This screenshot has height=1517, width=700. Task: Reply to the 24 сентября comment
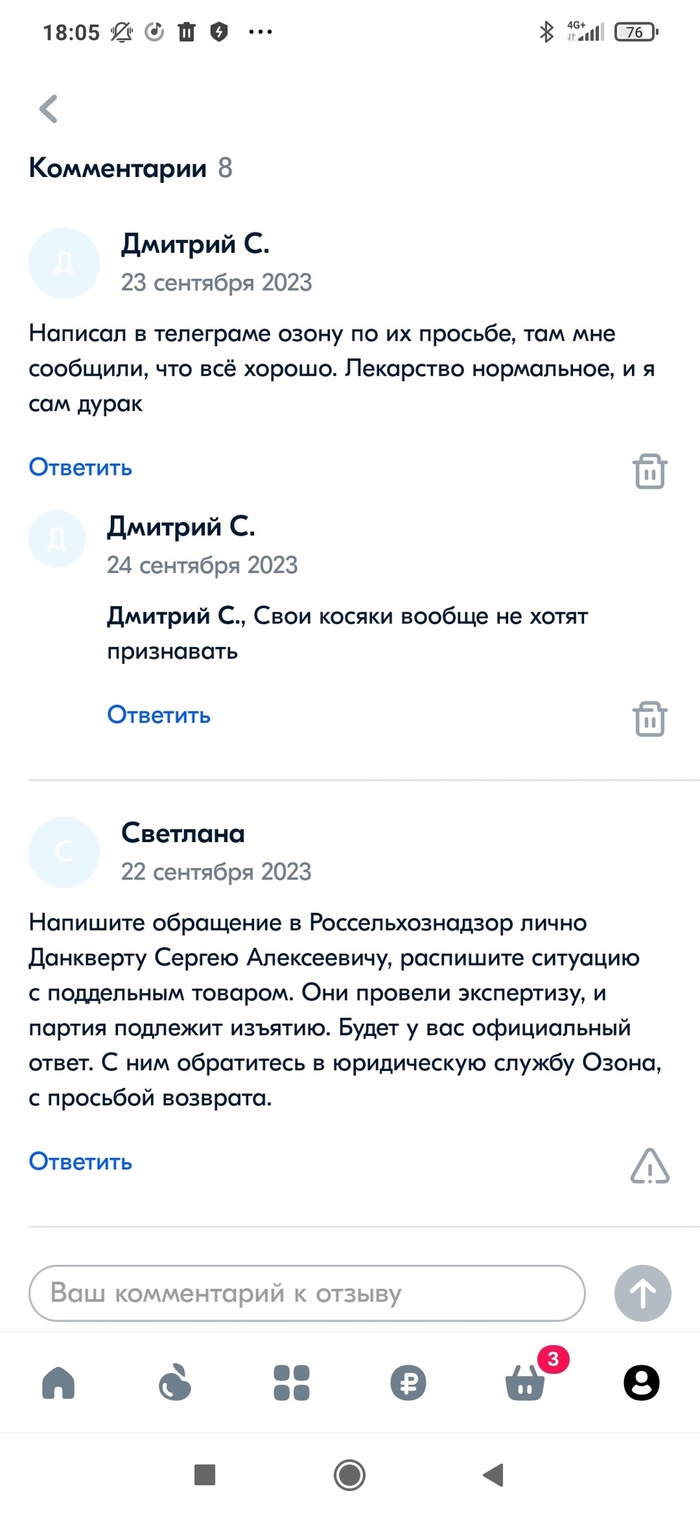click(x=158, y=715)
